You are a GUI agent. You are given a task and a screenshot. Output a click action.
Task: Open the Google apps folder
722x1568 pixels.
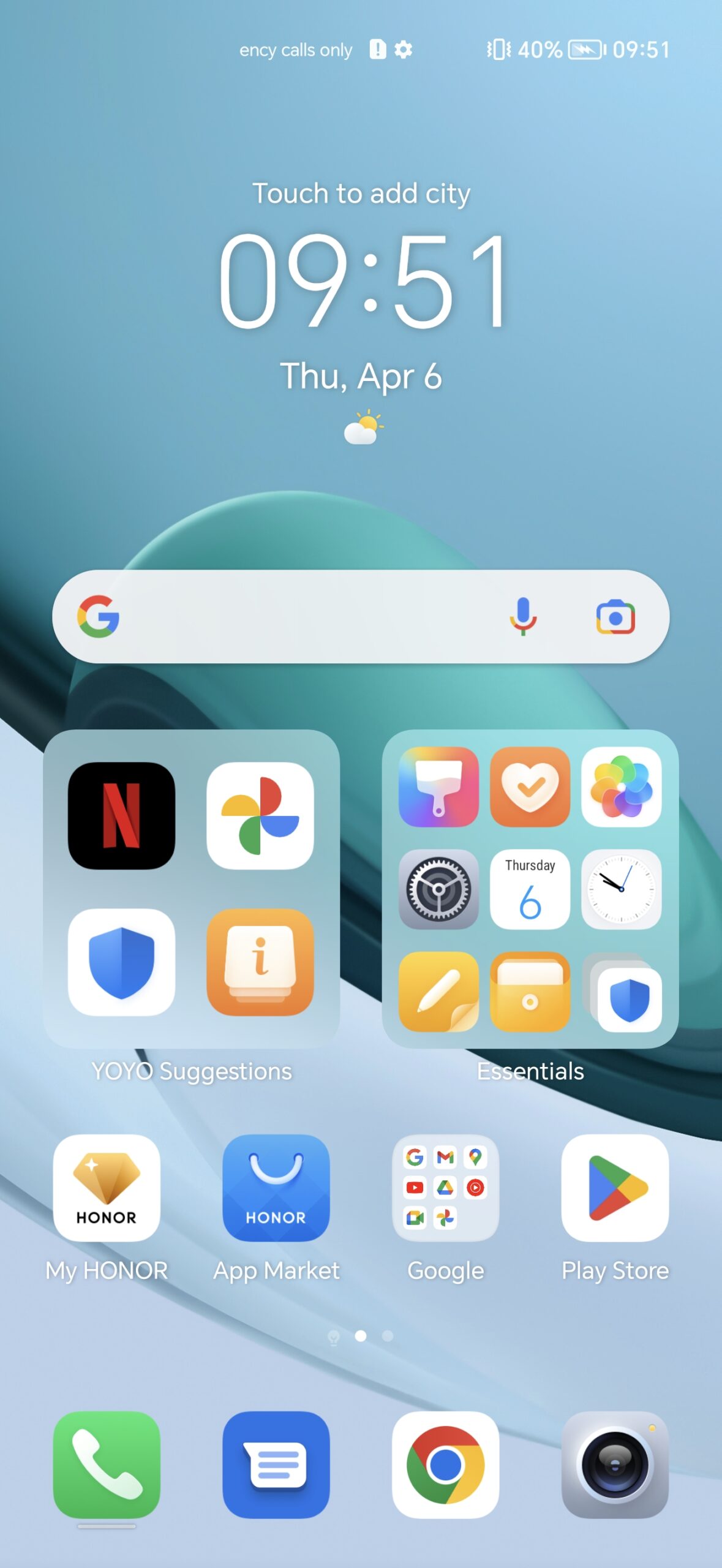pos(446,1188)
